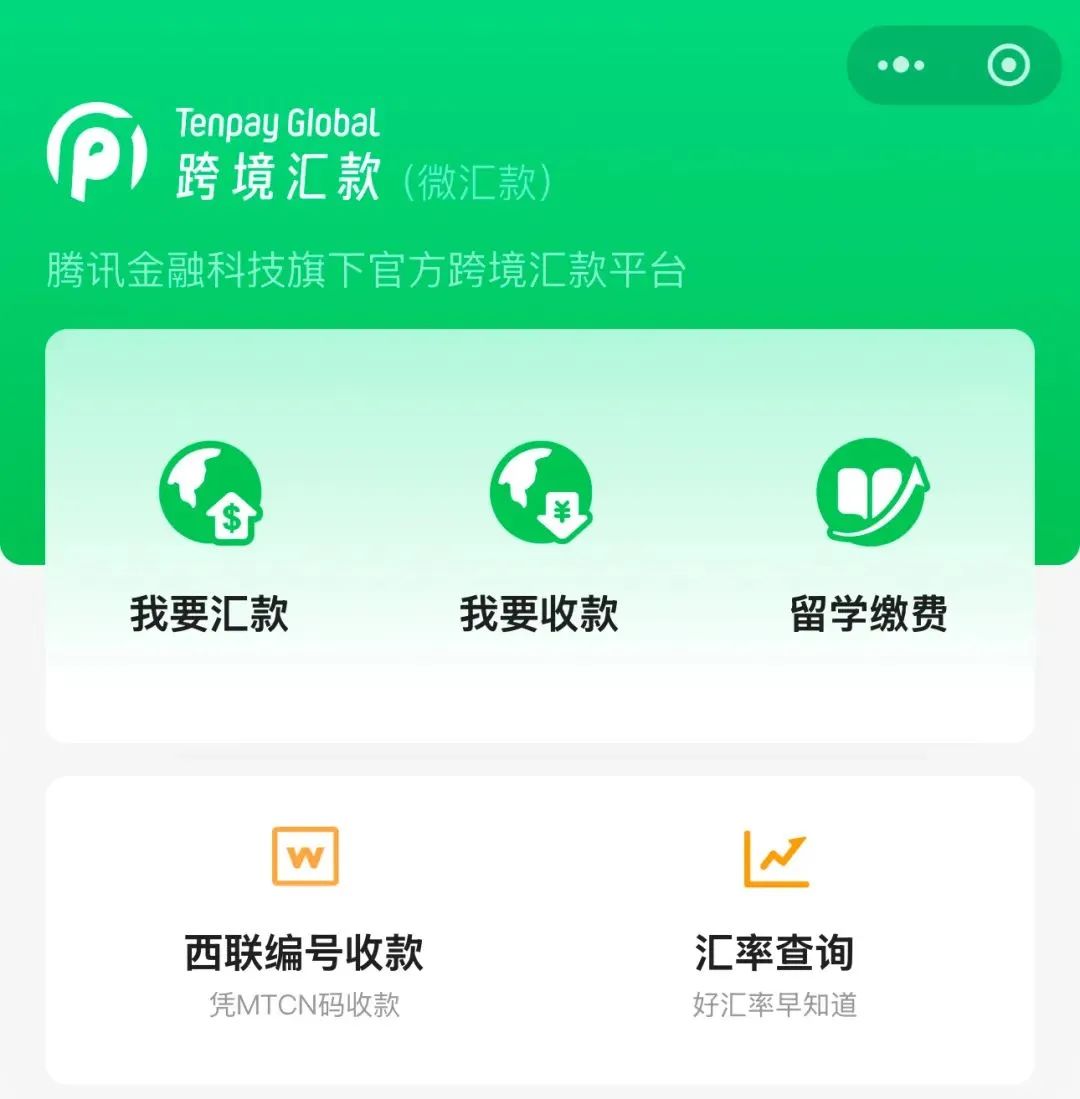This screenshot has width=1080, height=1099.
Task: Close the mini program with the circle icon
Action: (1008, 66)
